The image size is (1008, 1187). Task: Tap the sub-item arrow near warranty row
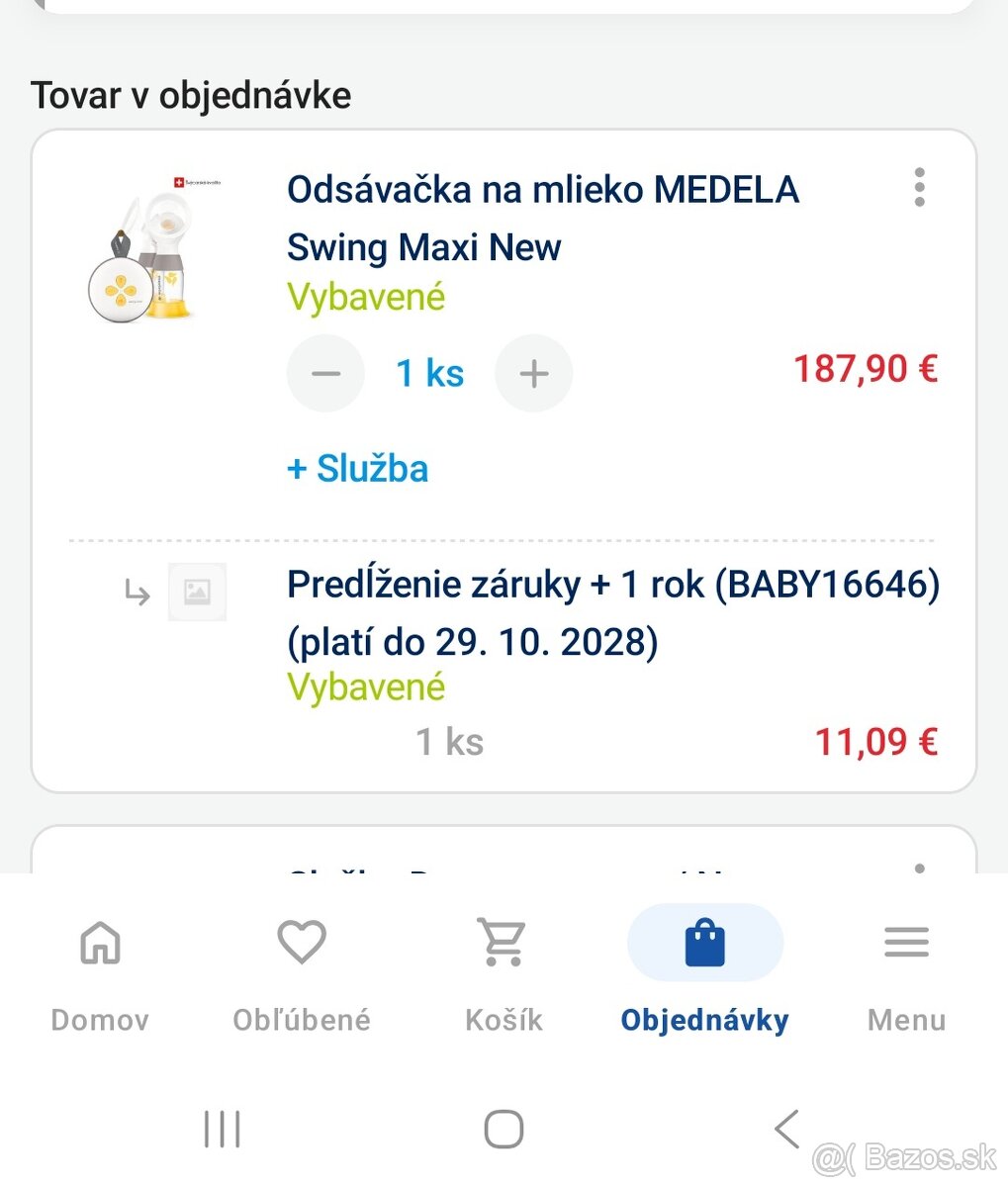(x=136, y=592)
